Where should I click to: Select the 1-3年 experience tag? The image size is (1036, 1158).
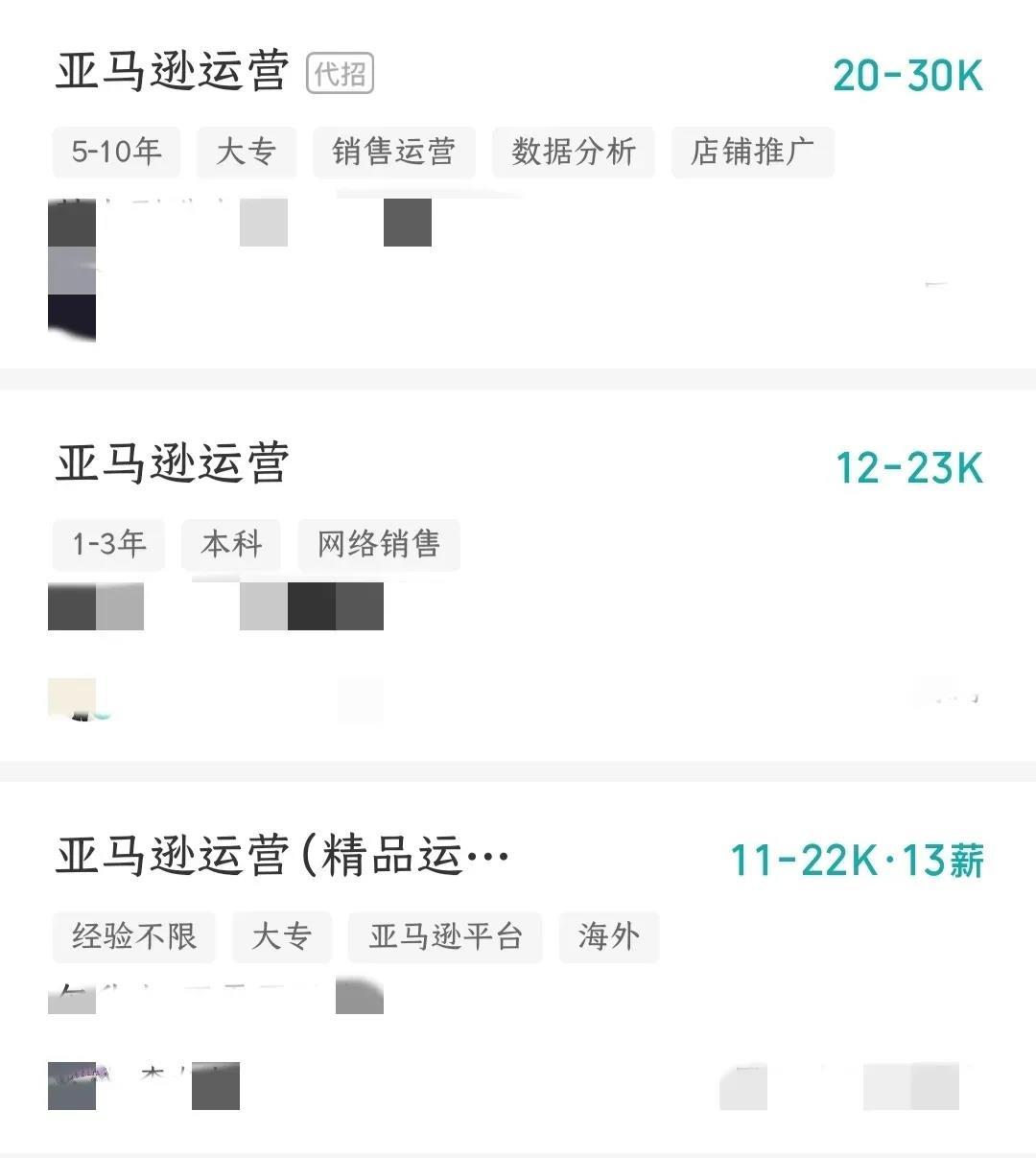tap(107, 545)
